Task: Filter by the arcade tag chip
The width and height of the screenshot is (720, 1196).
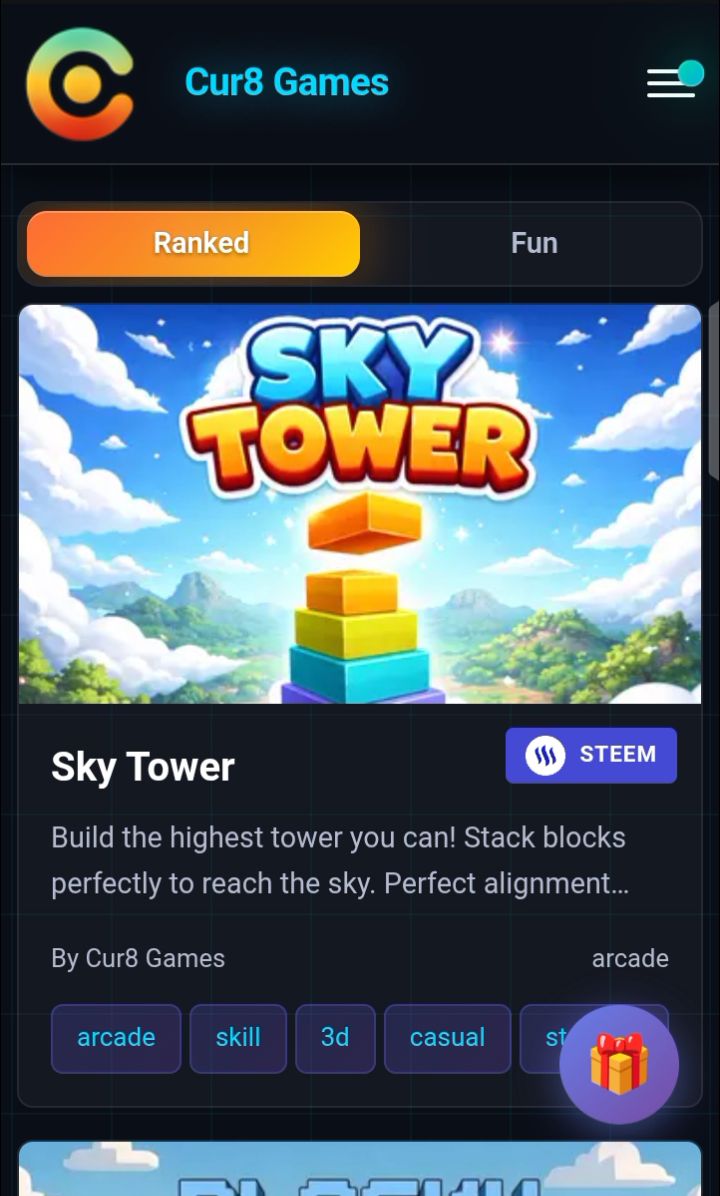Action: pyautogui.click(x=116, y=1038)
